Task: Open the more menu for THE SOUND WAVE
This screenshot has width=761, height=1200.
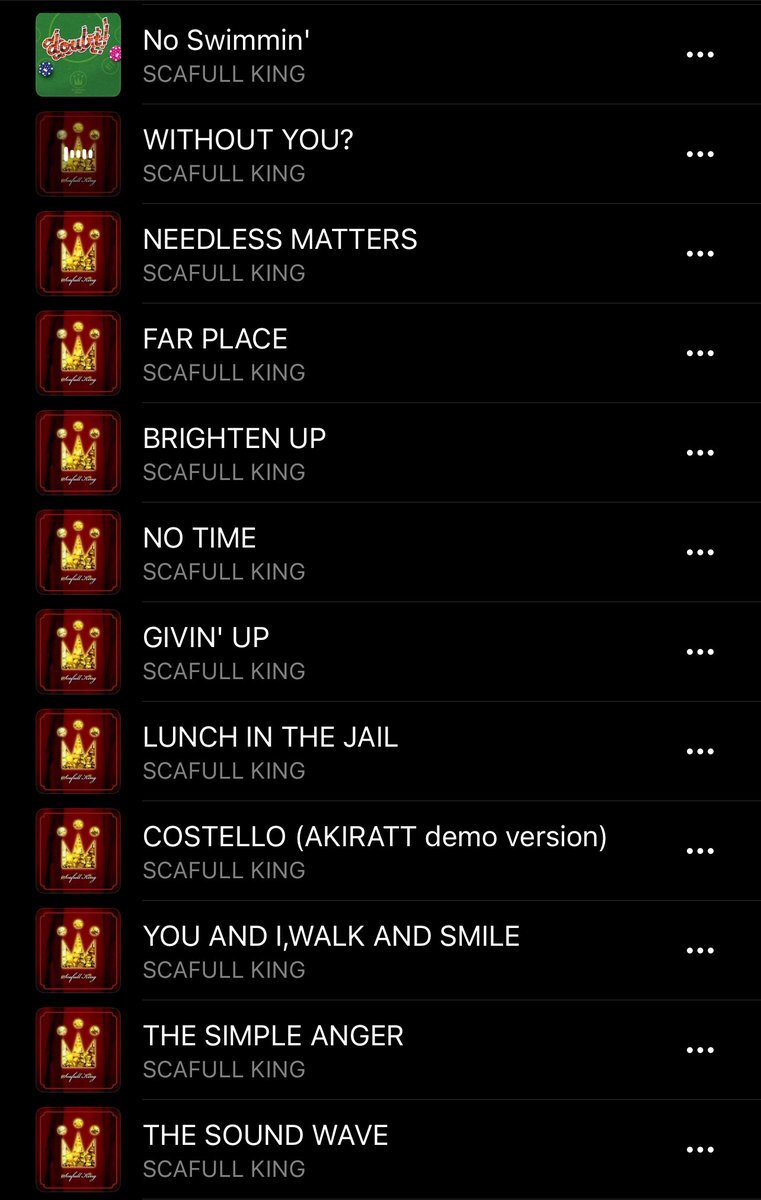Action: (700, 1150)
